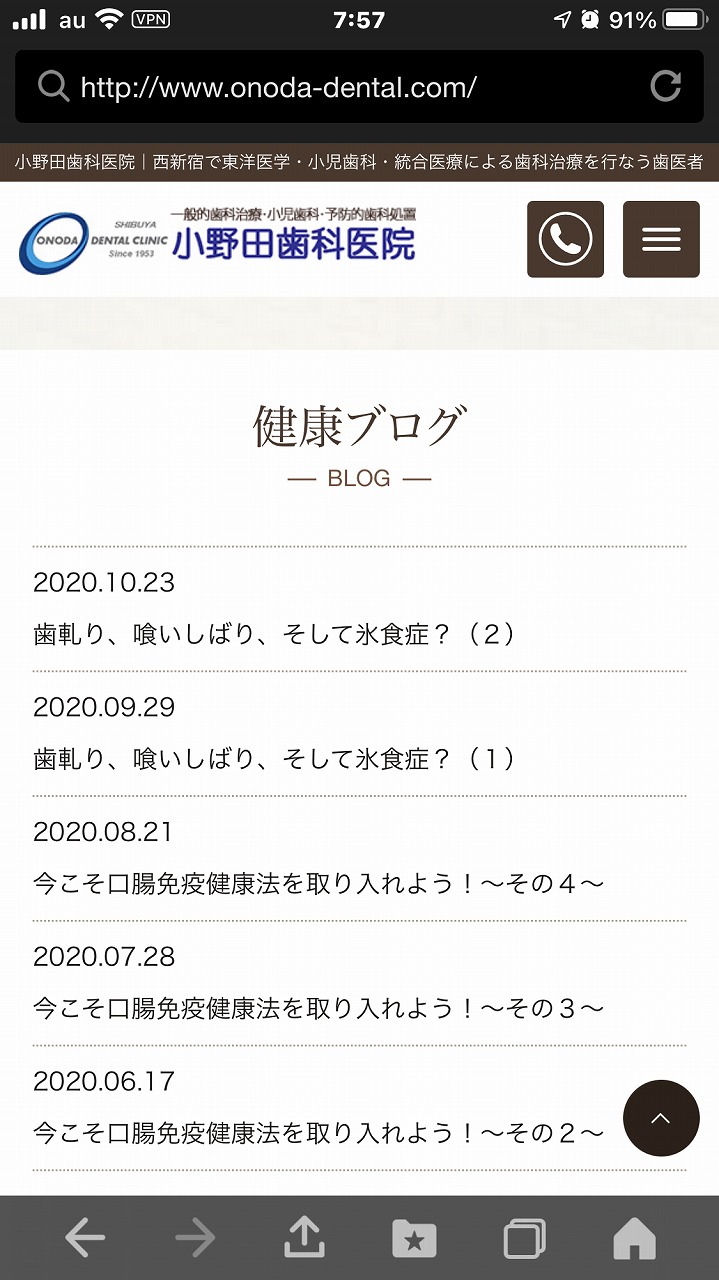Screen dimensions: 719x1280
Task: Jump to the top with the round arrow button
Action: tap(661, 1118)
